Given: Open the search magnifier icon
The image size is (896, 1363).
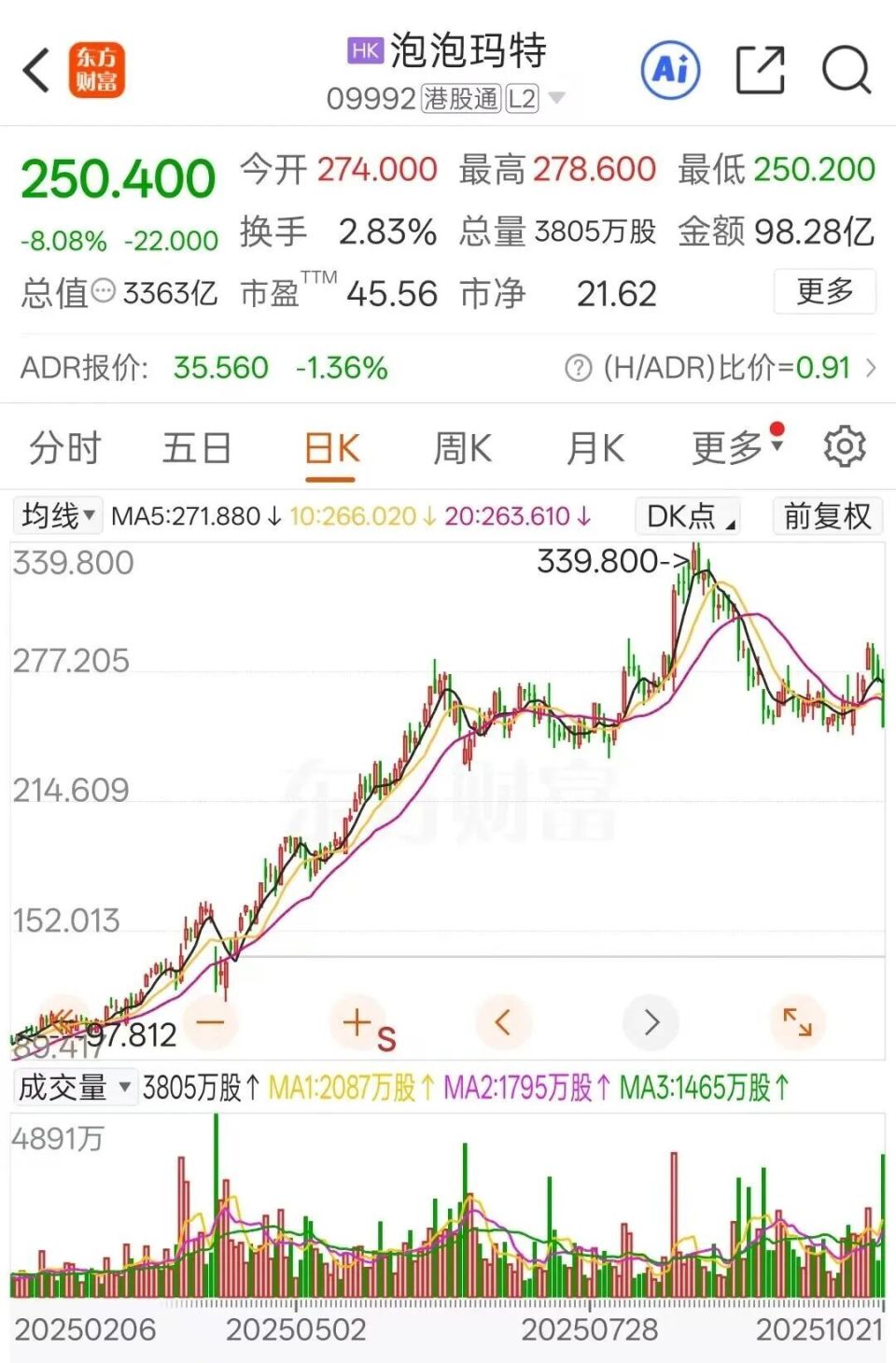Looking at the screenshot, I should click(843, 69).
